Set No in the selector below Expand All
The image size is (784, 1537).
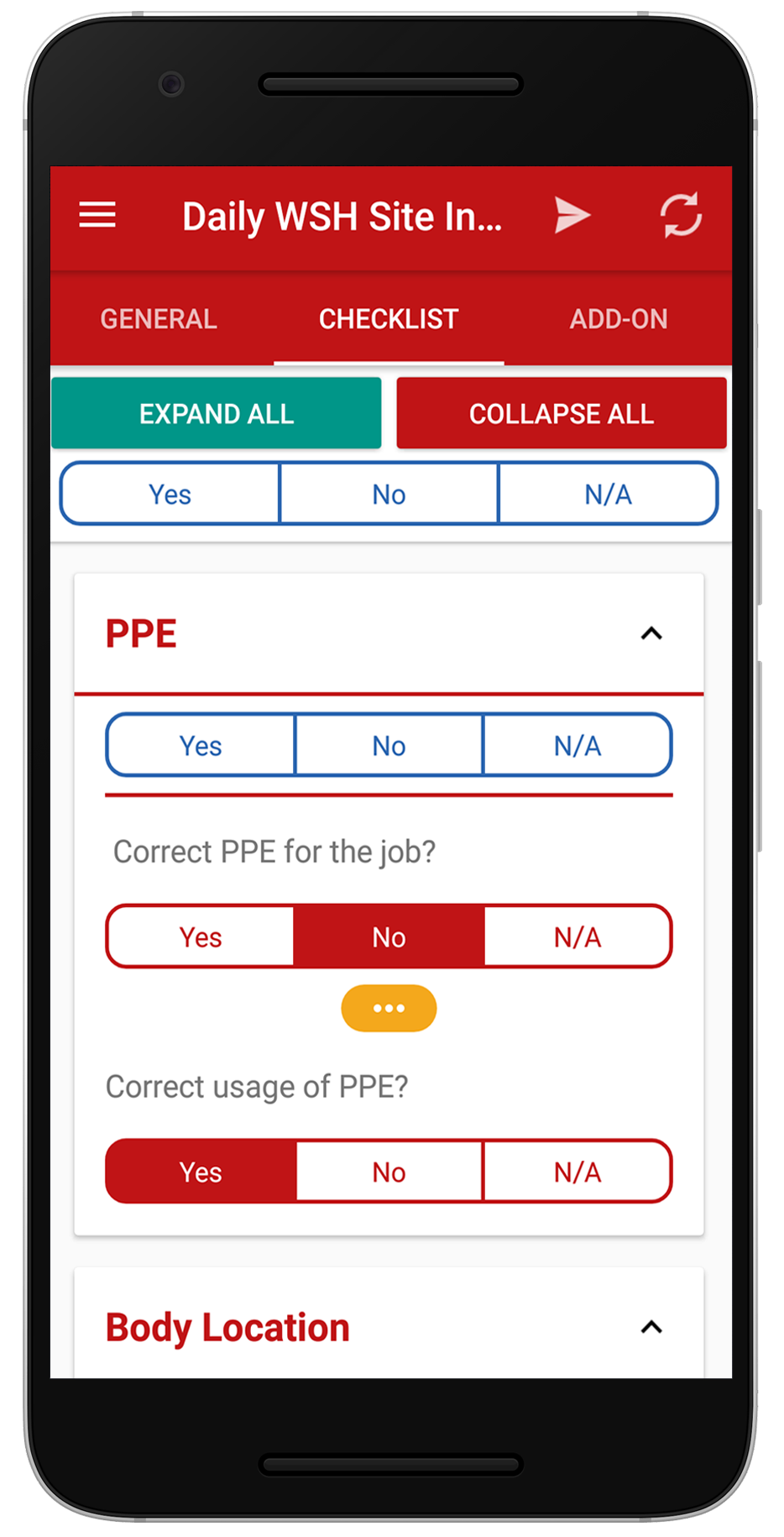click(x=389, y=494)
